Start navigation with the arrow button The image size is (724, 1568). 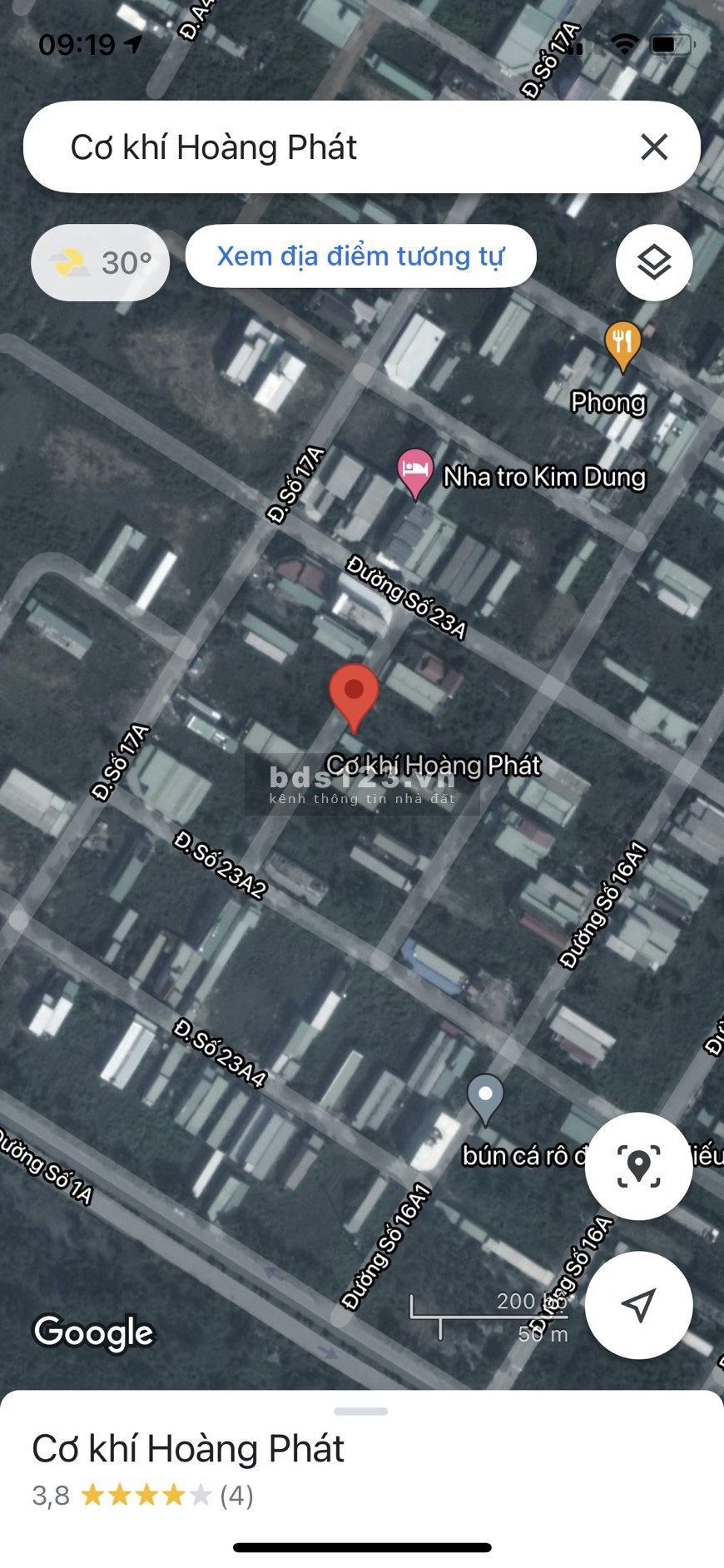(x=638, y=1304)
